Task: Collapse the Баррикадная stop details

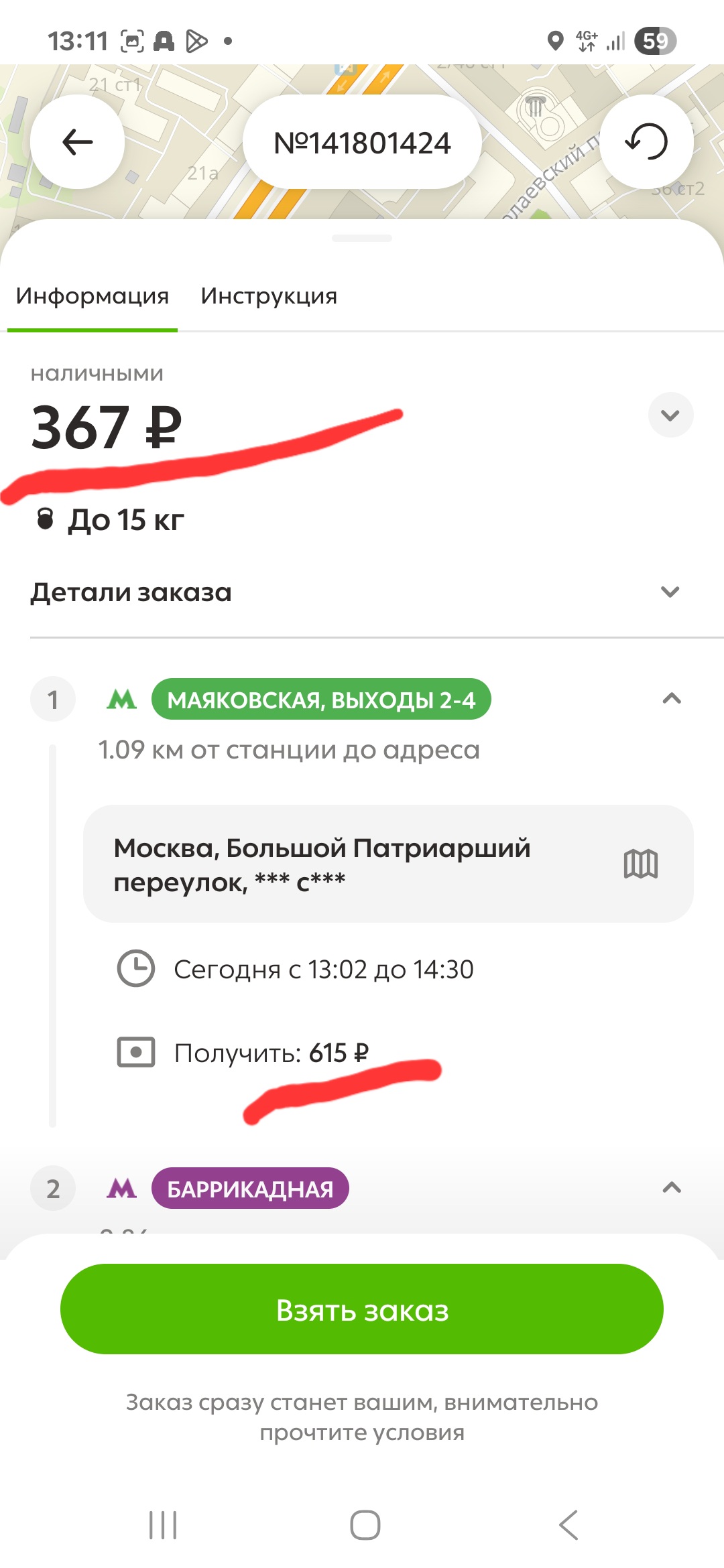Action: [x=671, y=1188]
